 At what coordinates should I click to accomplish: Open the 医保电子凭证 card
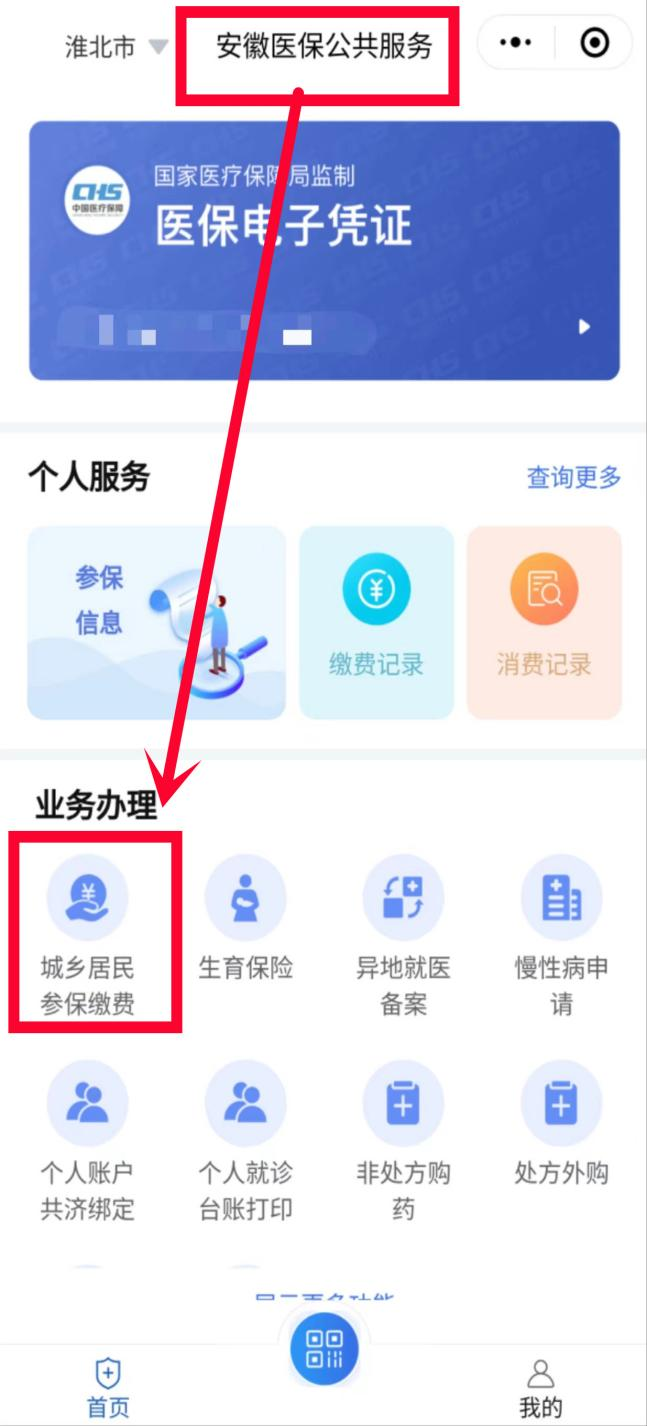pyautogui.click(x=324, y=251)
